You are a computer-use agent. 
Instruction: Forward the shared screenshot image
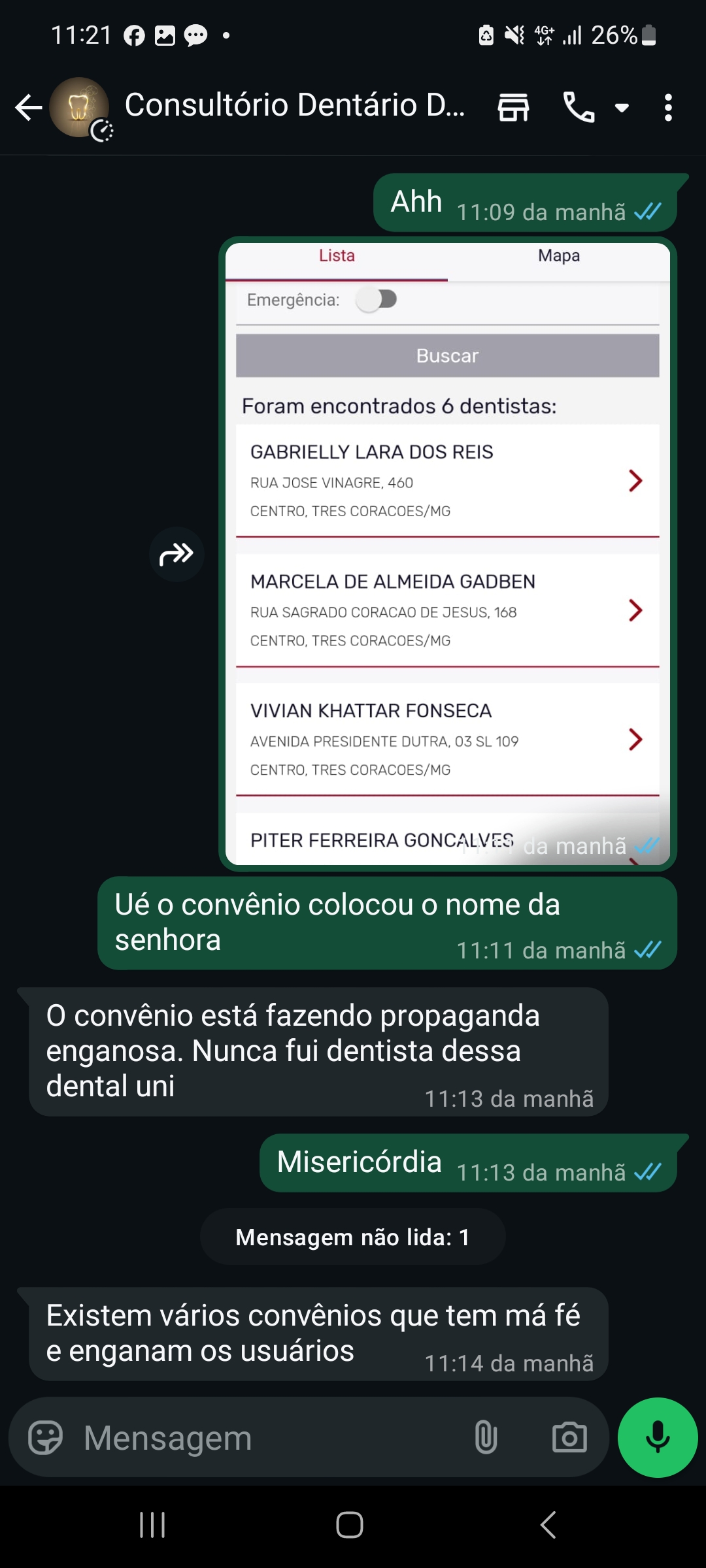tap(176, 555)
